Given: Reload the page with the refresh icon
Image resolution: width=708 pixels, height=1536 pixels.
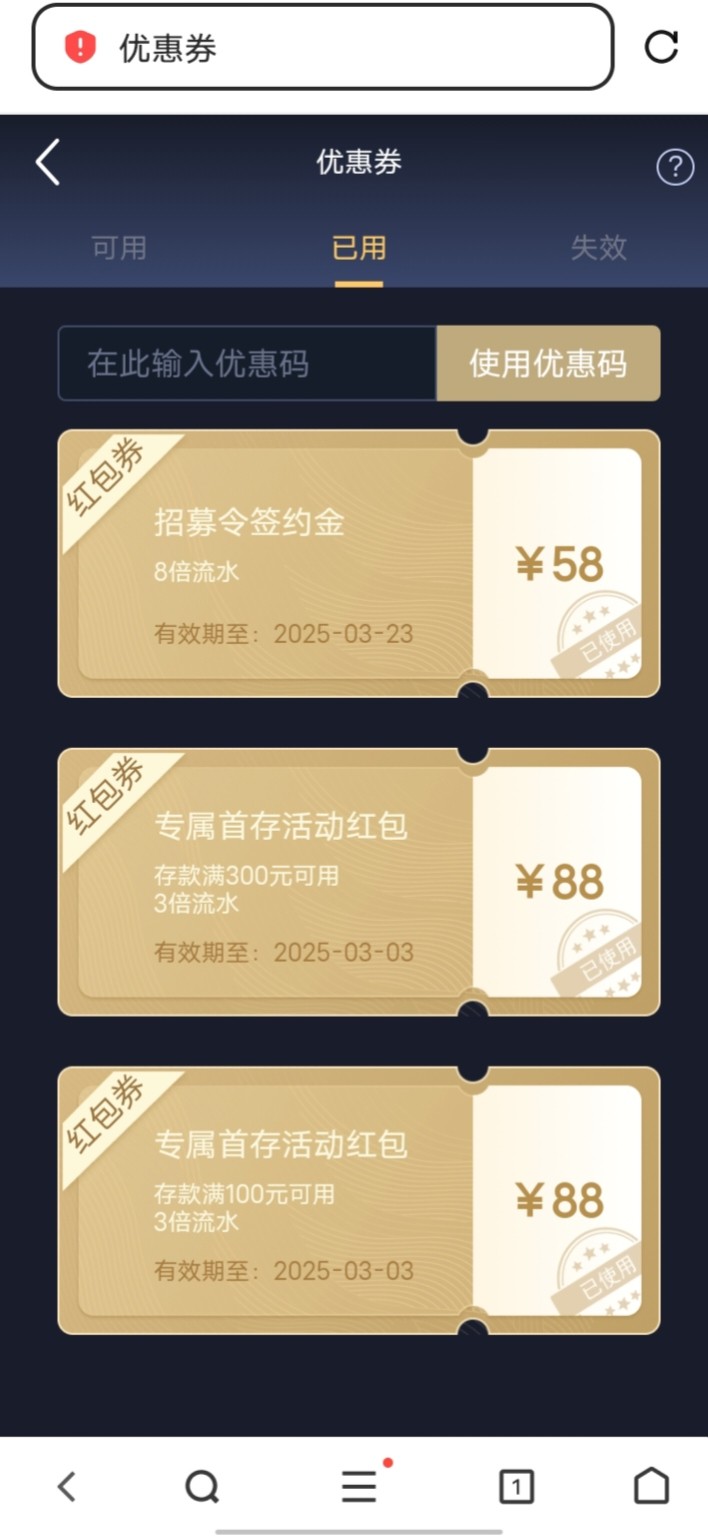Looking at the screenshot, I should point(661,47).
